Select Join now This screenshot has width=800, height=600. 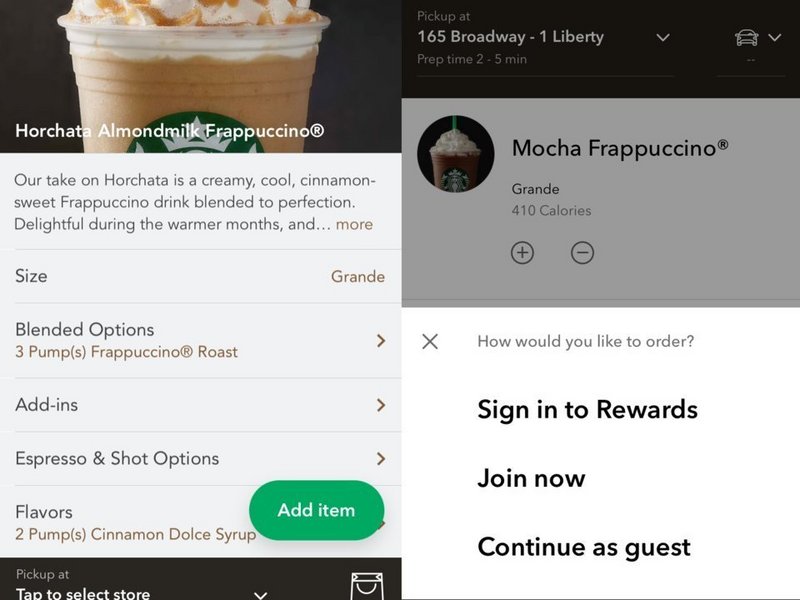(531, 478)
